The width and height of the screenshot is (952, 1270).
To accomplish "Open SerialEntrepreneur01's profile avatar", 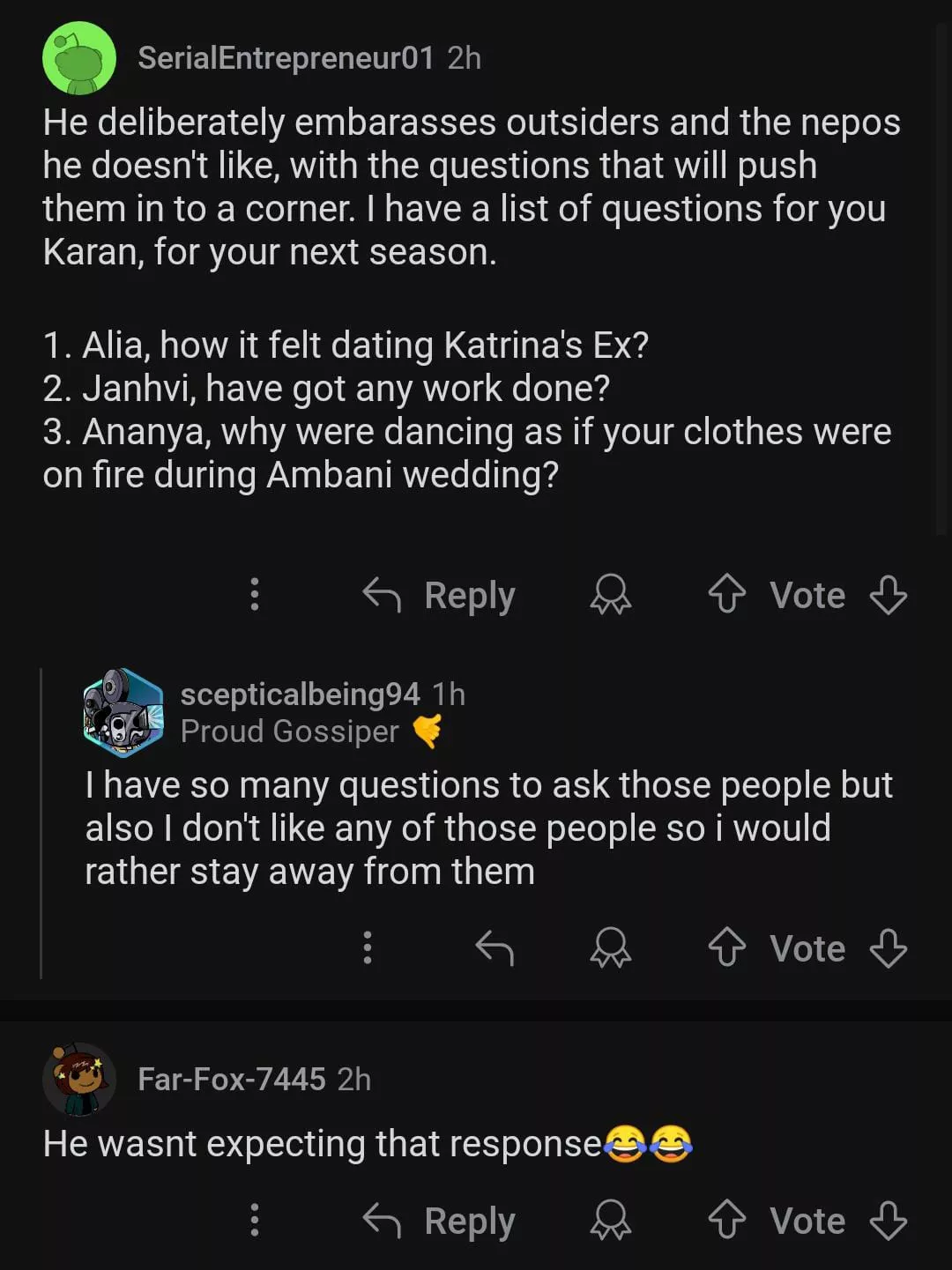I will click(79, 58).
